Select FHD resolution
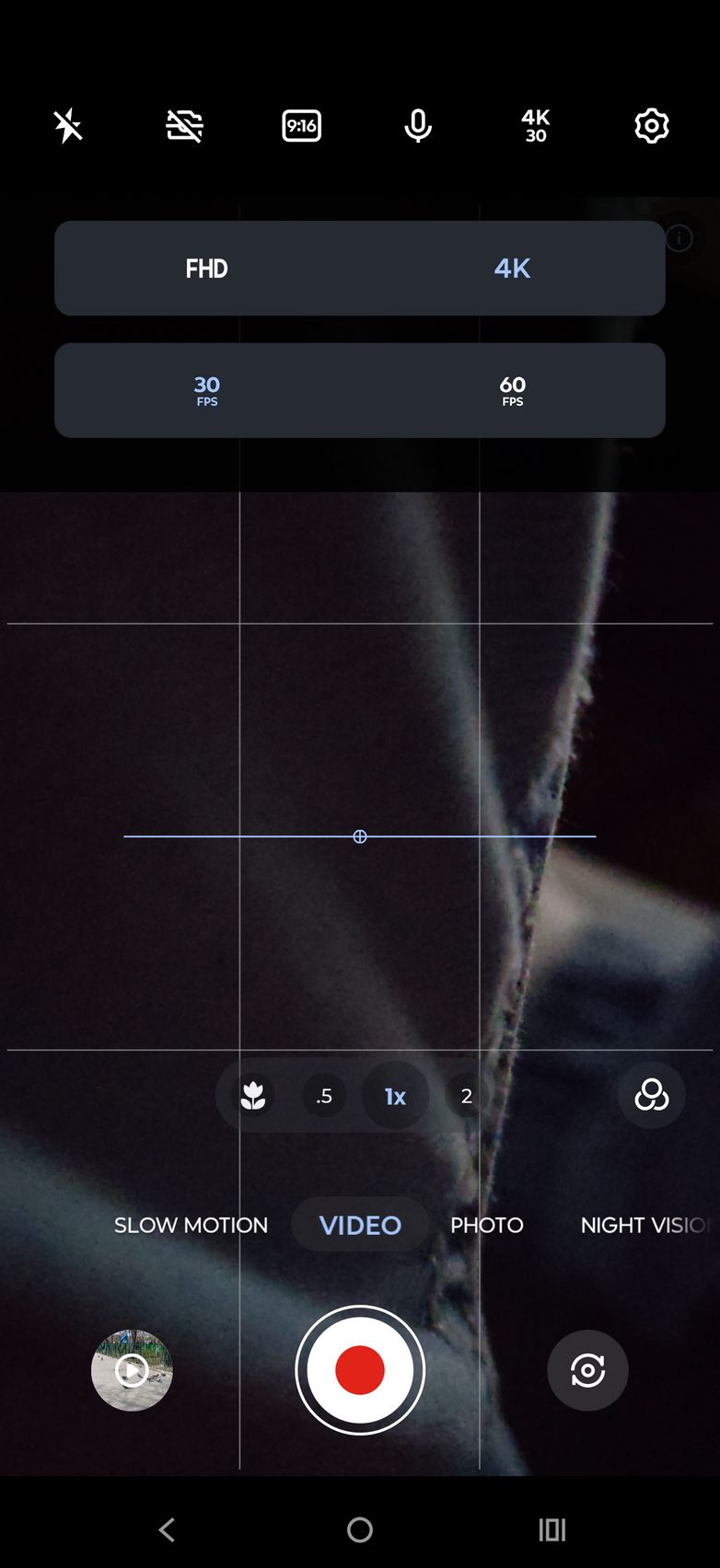 206,269
